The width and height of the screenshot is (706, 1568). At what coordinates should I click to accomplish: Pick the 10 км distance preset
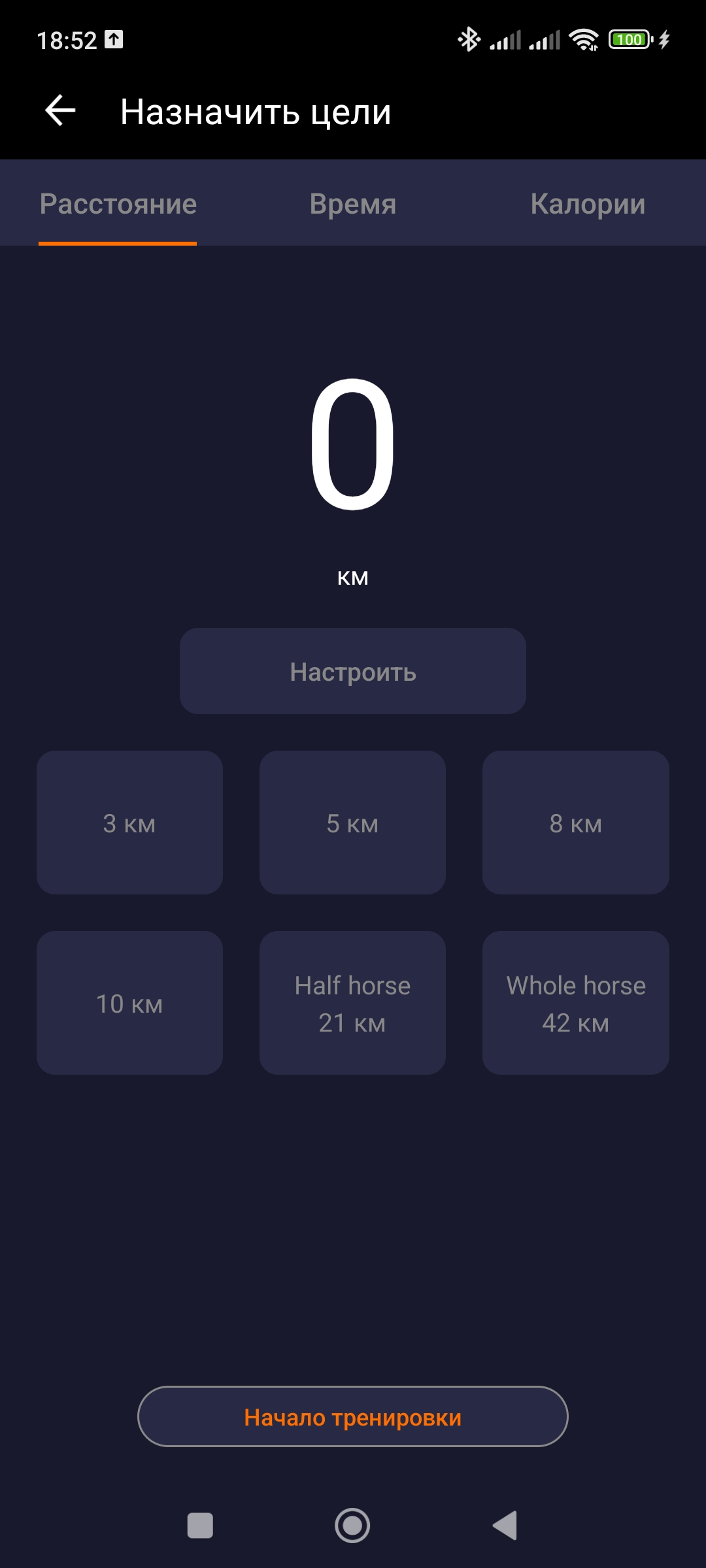[x=129, y=1003]
